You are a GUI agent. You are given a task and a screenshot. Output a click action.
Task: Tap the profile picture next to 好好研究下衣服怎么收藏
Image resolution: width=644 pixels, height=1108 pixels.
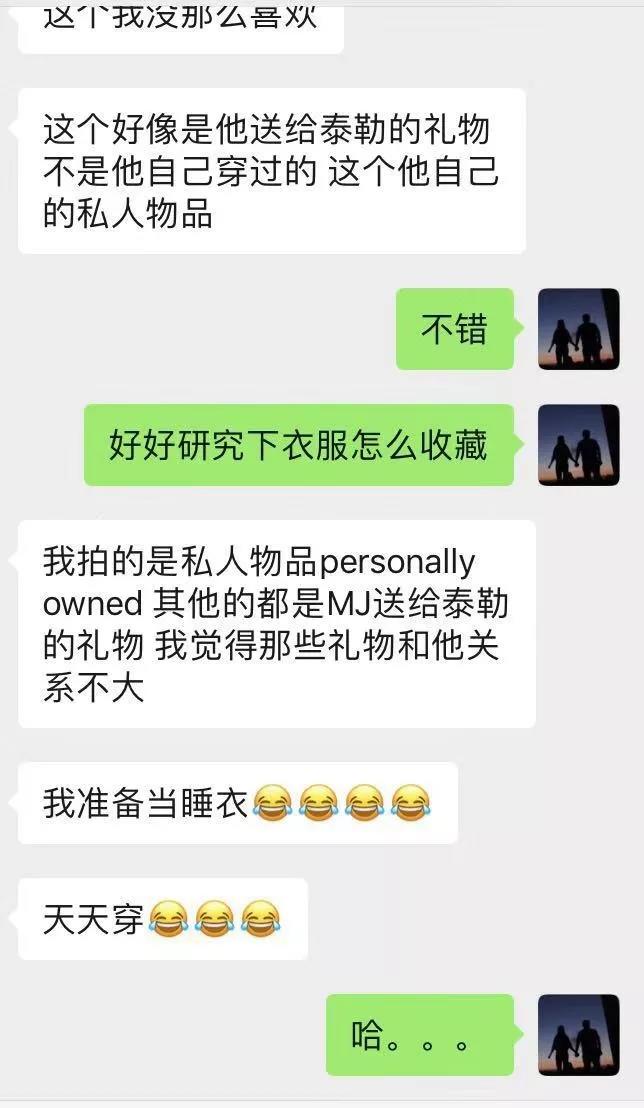578,445
